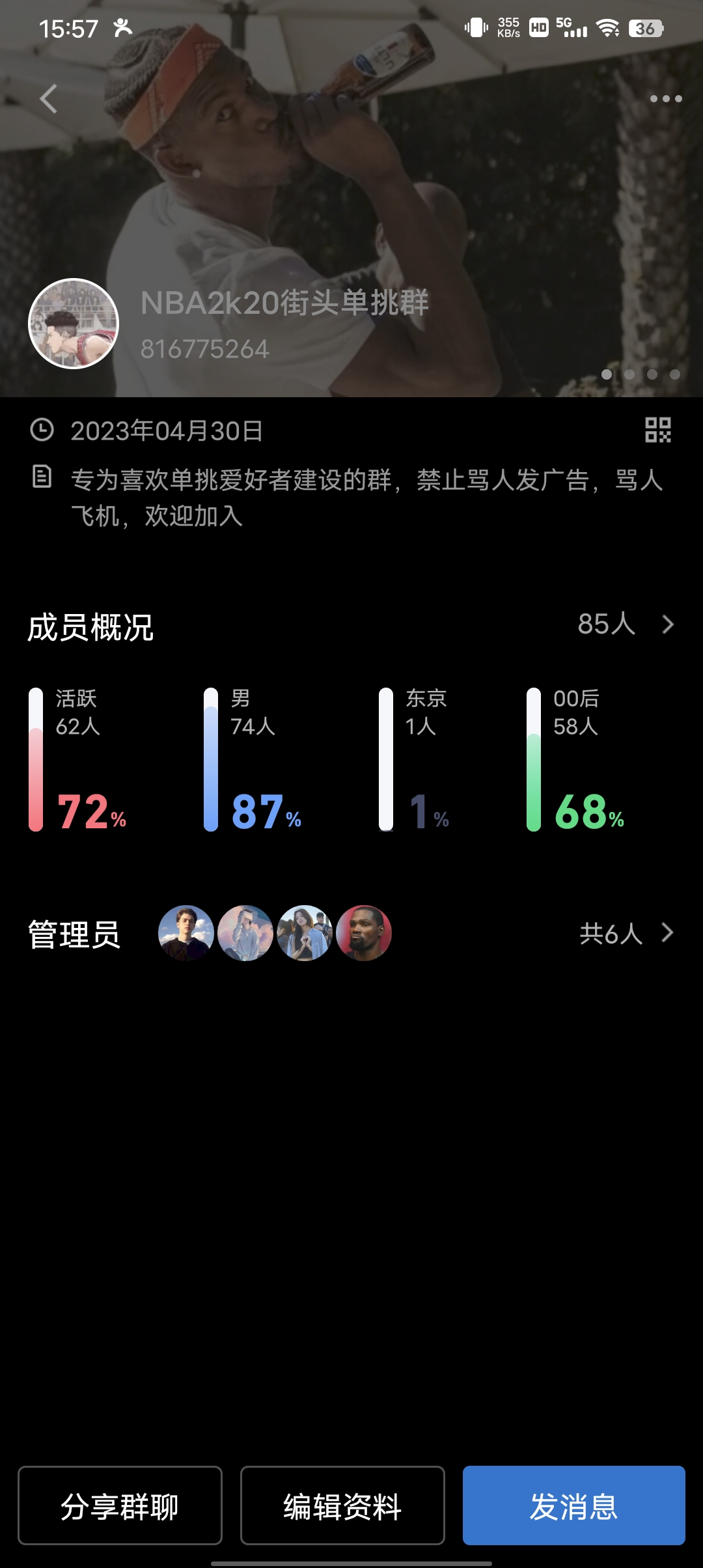Tap 发消息 to send a message
This screenshot has height=1568, width=703.
point(573,1505)
